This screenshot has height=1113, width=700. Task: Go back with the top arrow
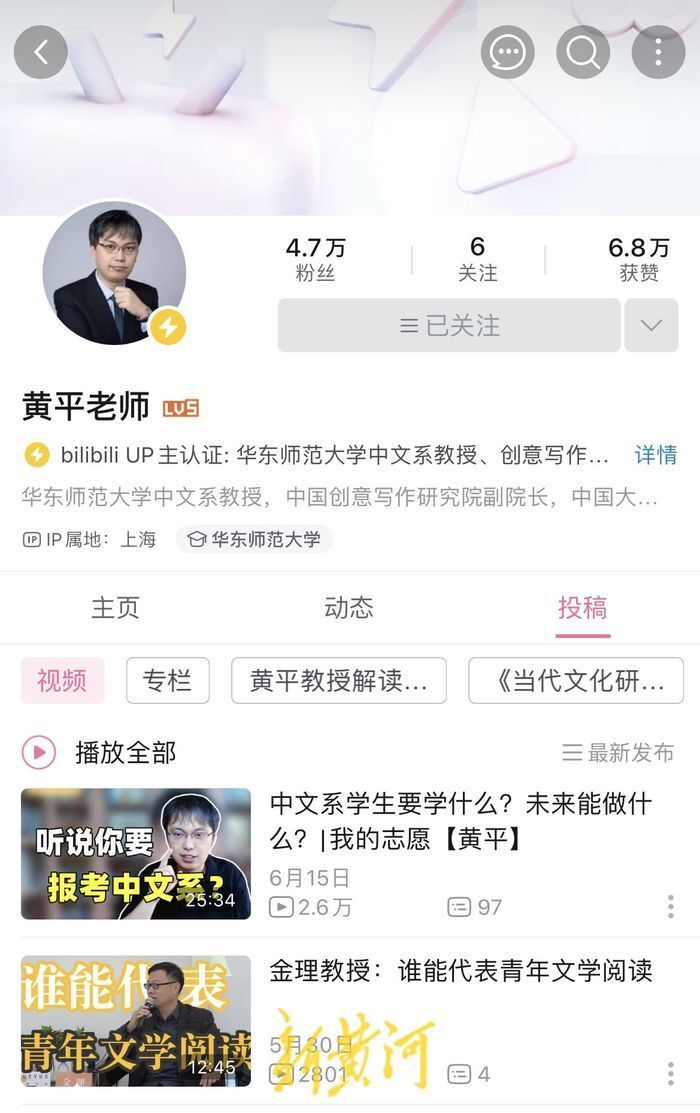click(41, 52)
